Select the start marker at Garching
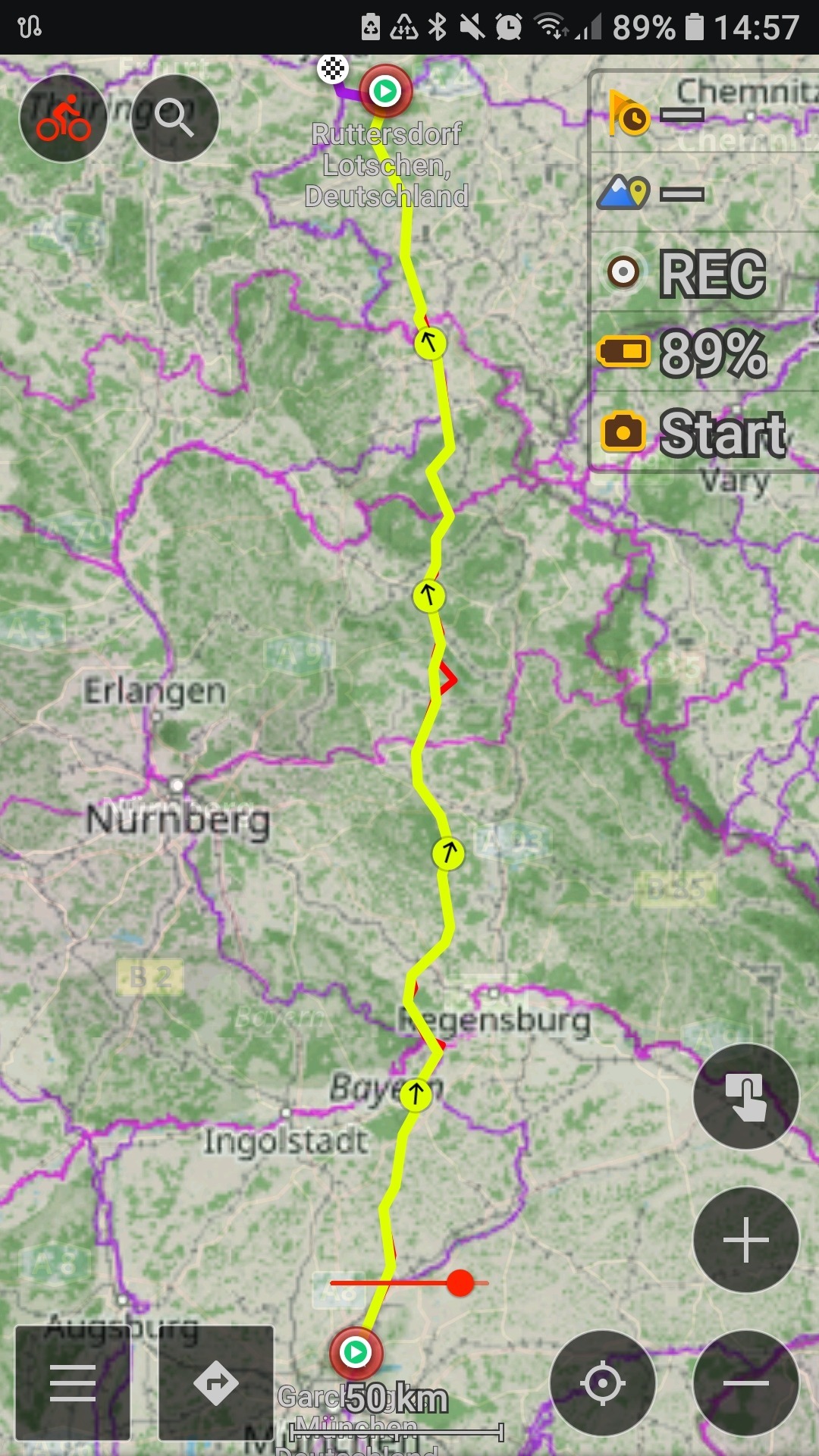Screen dimensions: 819x1456 (x=356, y=1352)
